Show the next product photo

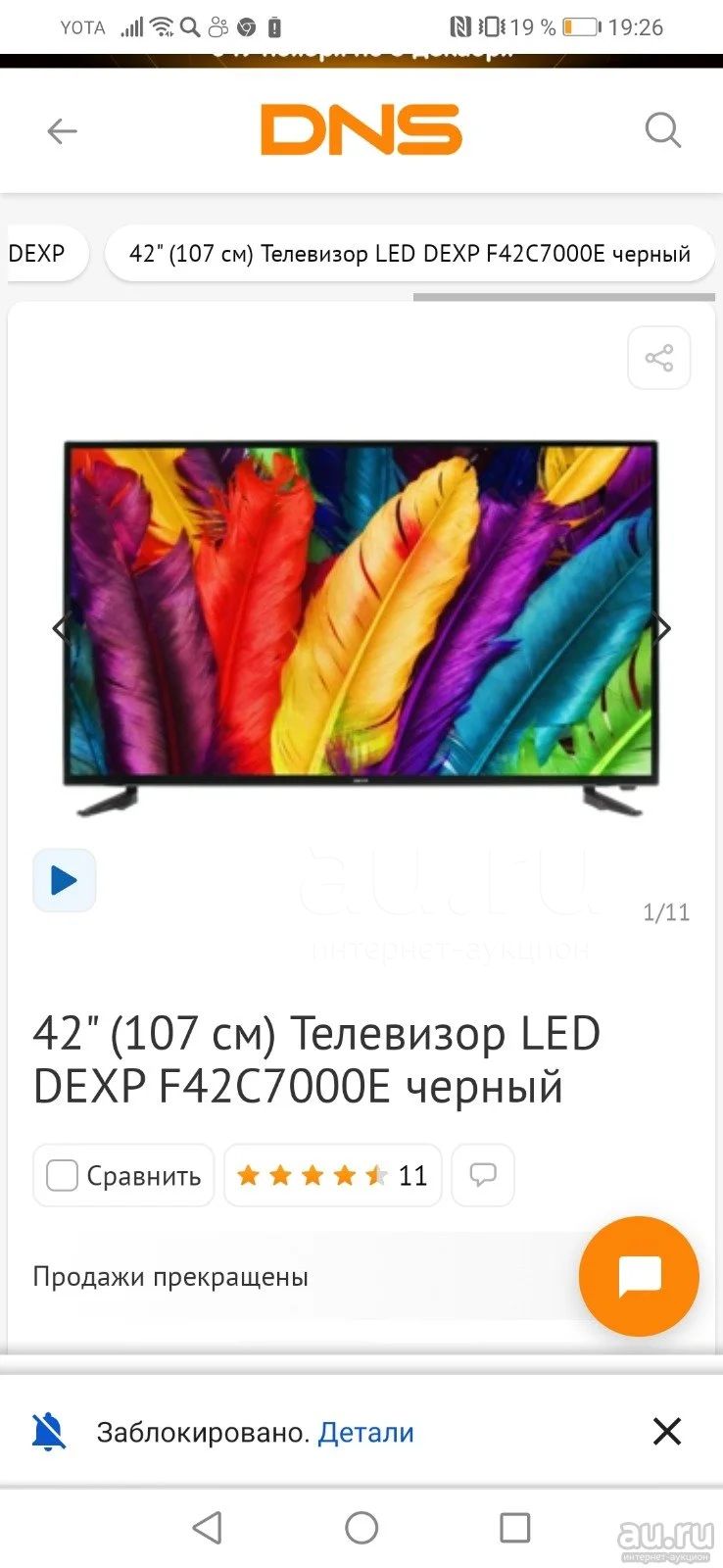(x=663, y=628)
